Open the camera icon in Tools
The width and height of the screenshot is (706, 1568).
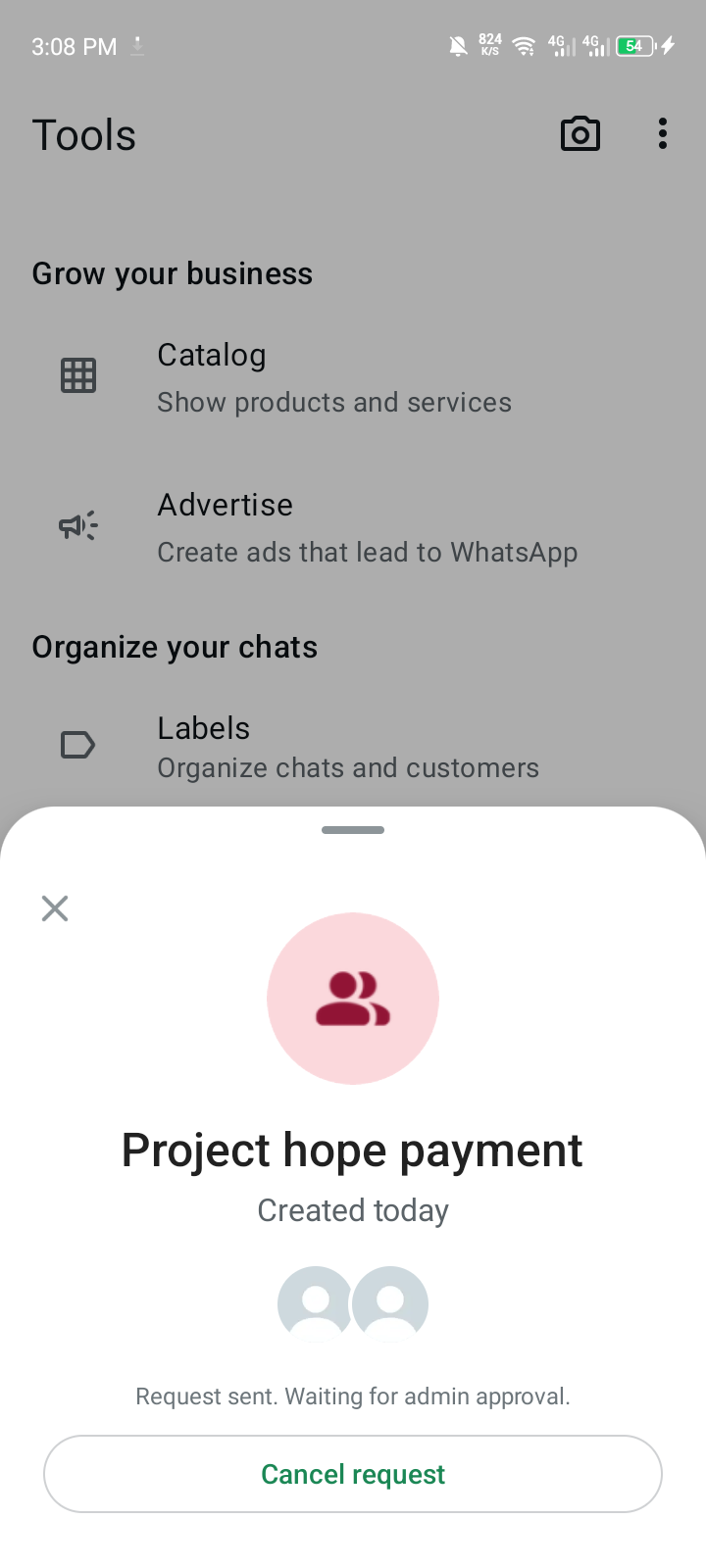tap(580, 134)
